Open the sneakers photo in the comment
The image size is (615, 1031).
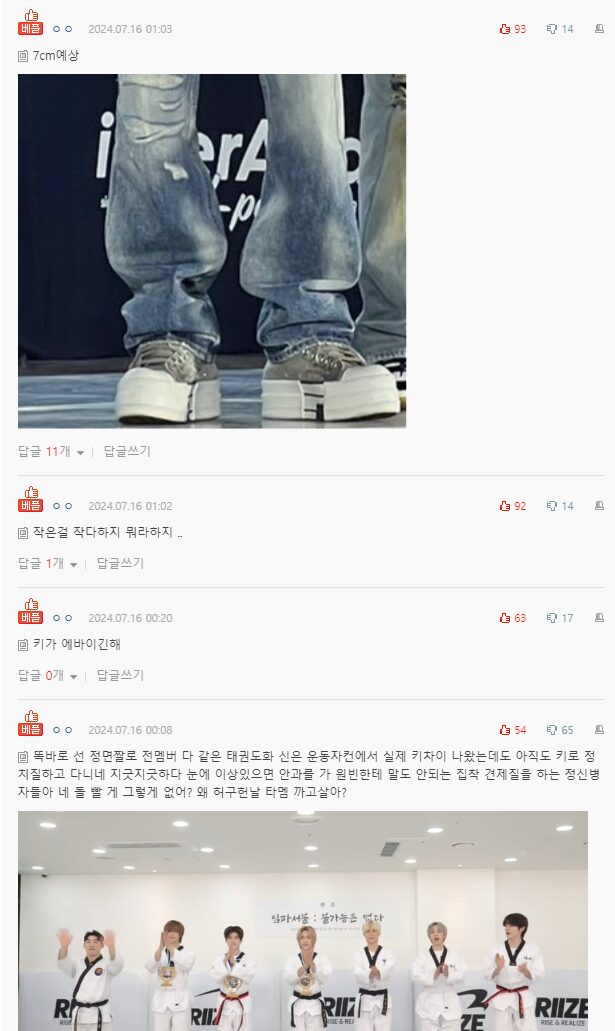[212, 250]
